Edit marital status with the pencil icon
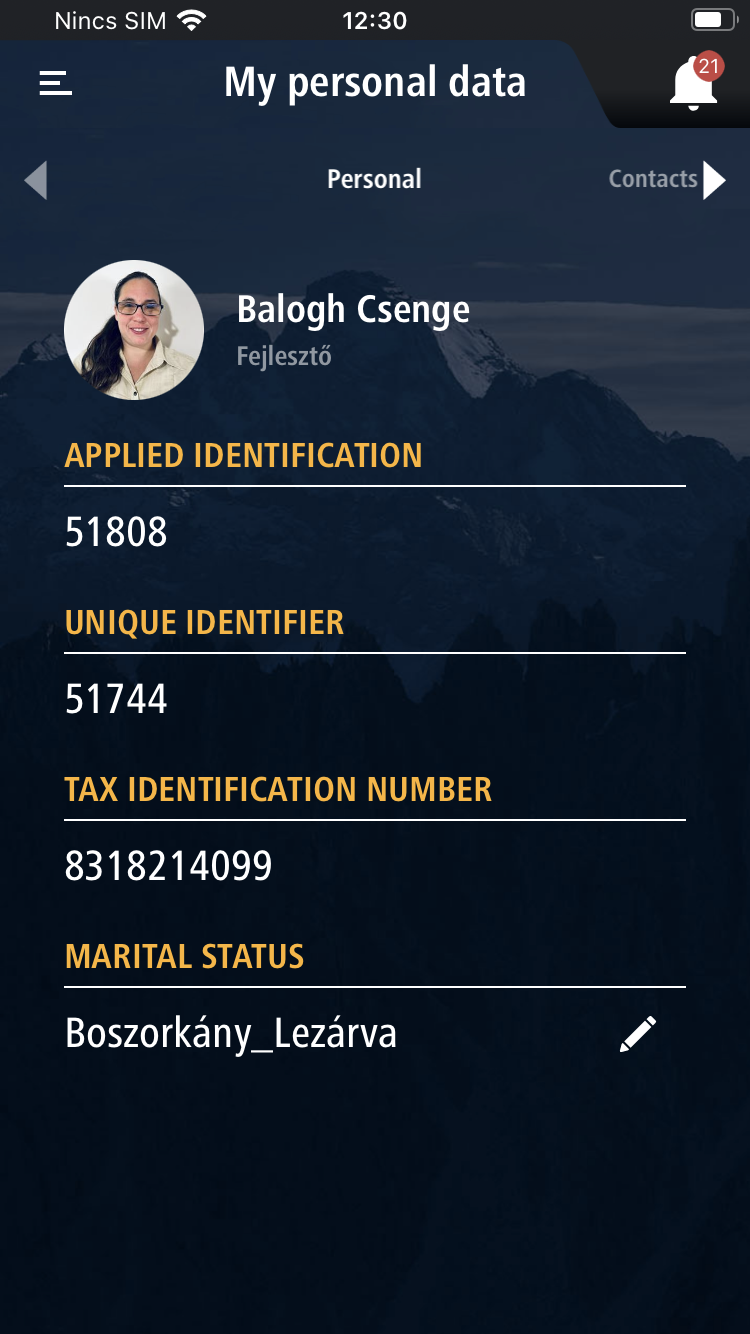Image resolution: width=750 pixels, height=1334 pixels. click(638, 1034)
